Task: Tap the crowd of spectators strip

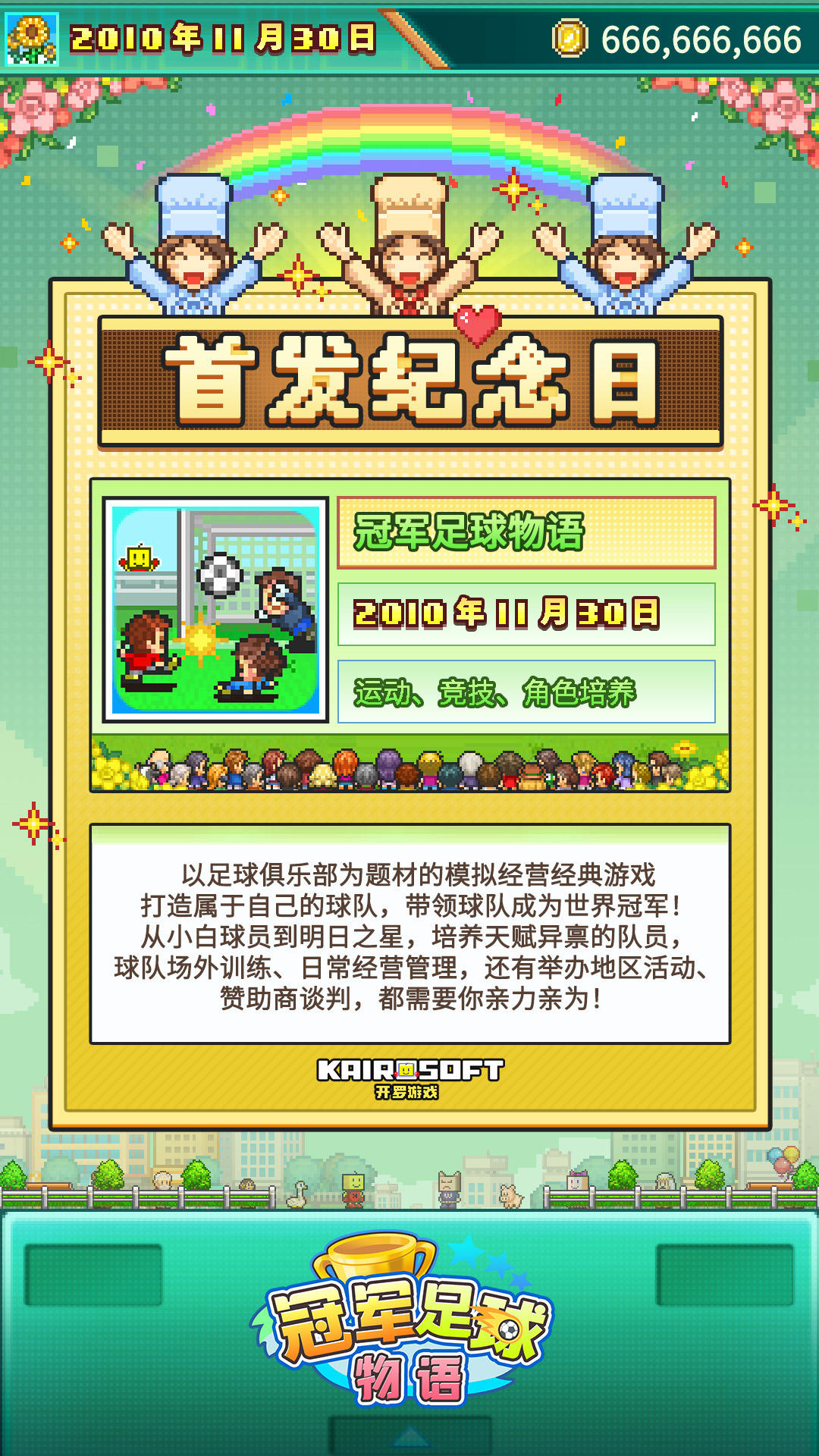Action: (409, 766)
